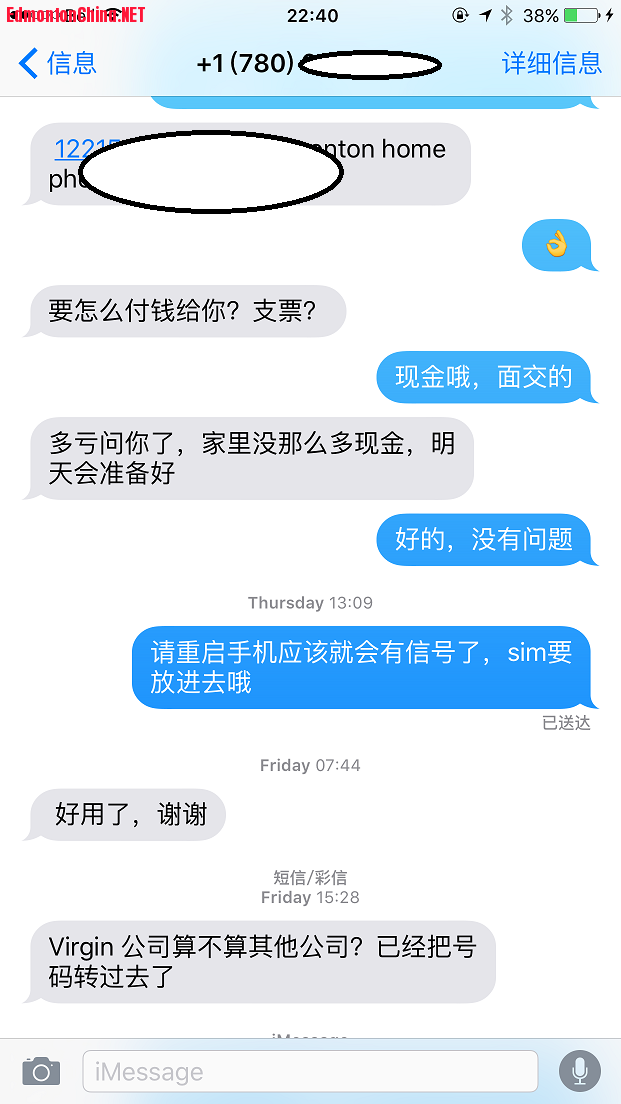Focus the iMessage text field
The height and width of the screenshot is (1104, 621).
[x=310, y=1072]
